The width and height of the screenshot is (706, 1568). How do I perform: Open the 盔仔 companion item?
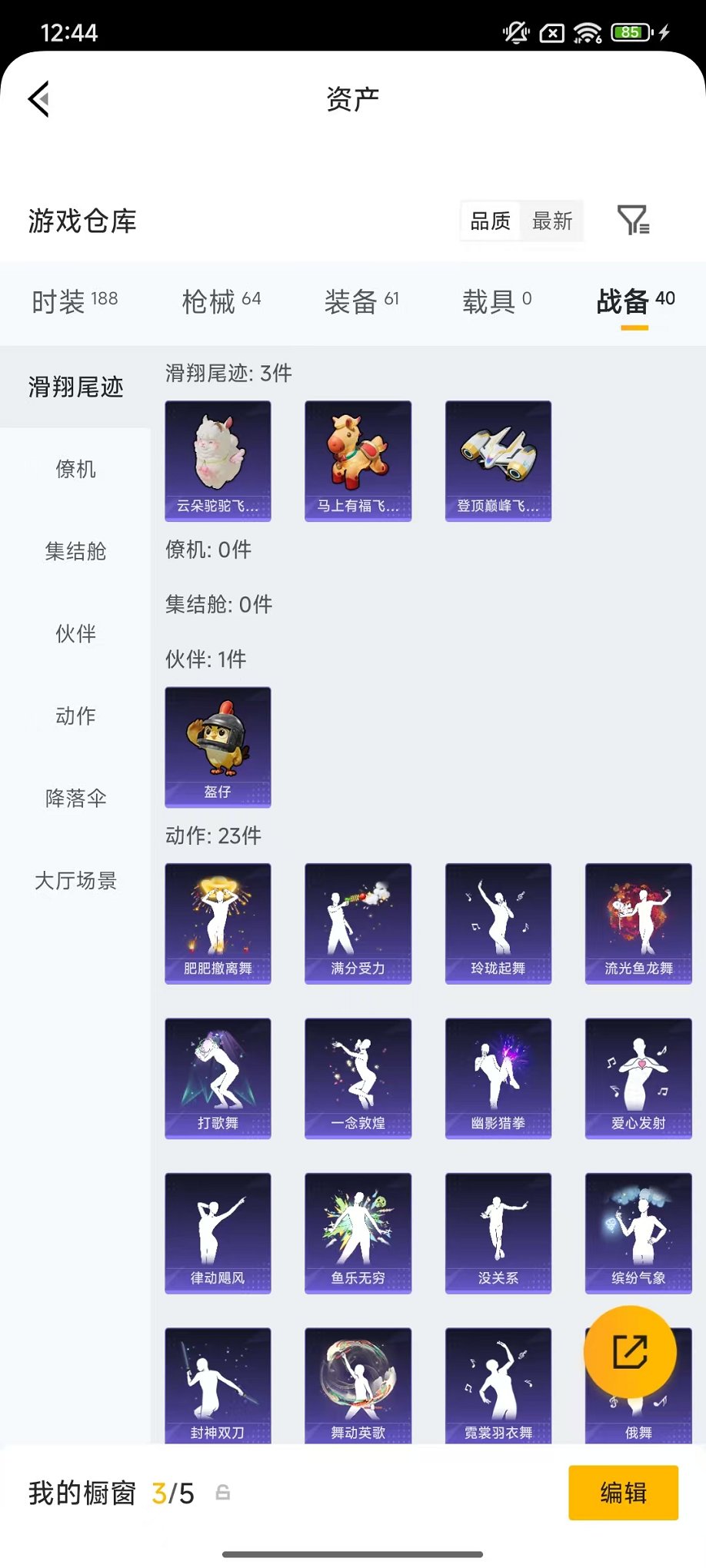click(x=218, y=746)
